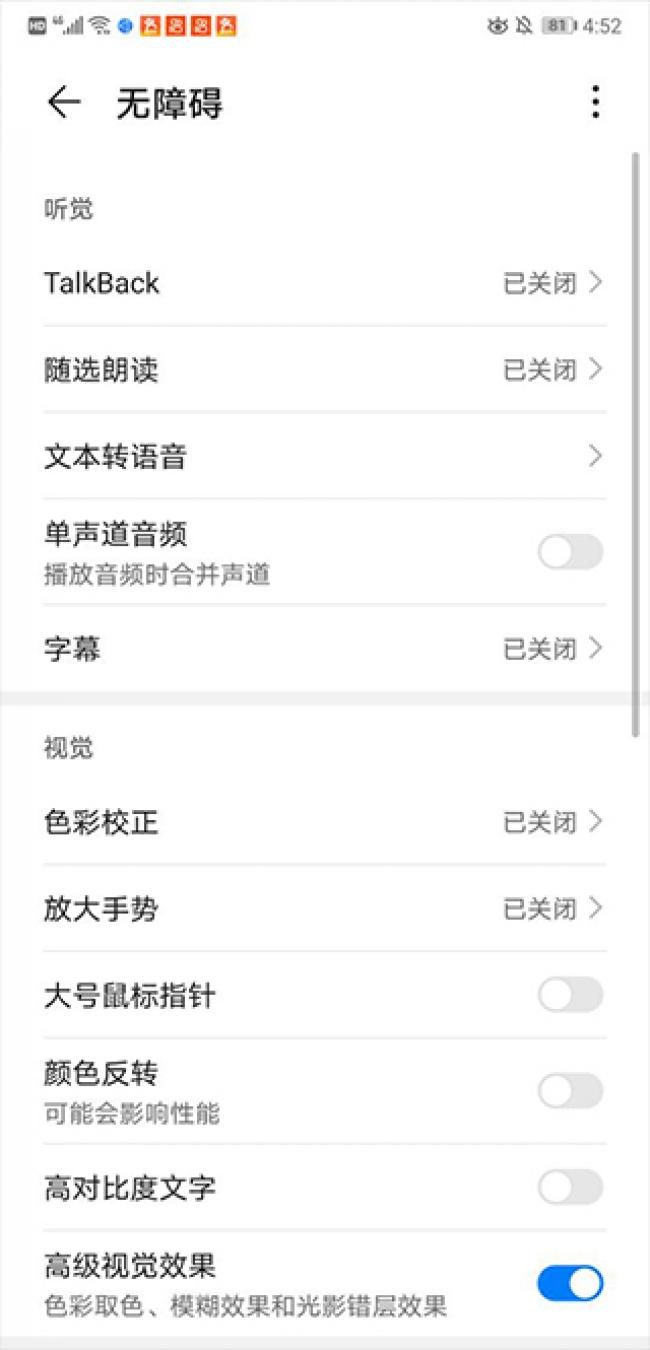Go back from the 无障碍 screen
The height and width of the screenshot is (1350, 650).
tap(64, 102)
